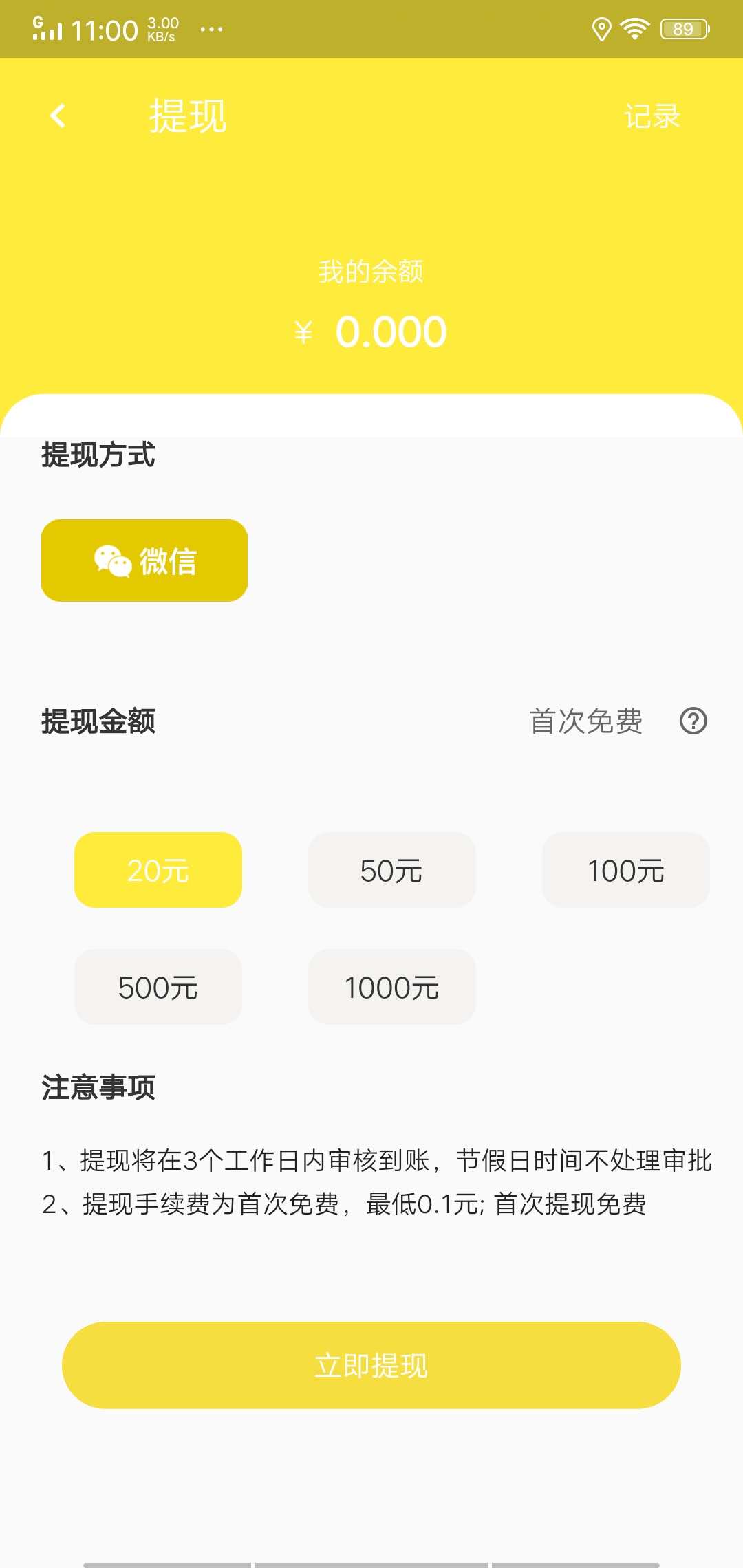743x1568 pixels.
Task: Select the 20元 withdrawal amount option
Action: tap(158, 869)
